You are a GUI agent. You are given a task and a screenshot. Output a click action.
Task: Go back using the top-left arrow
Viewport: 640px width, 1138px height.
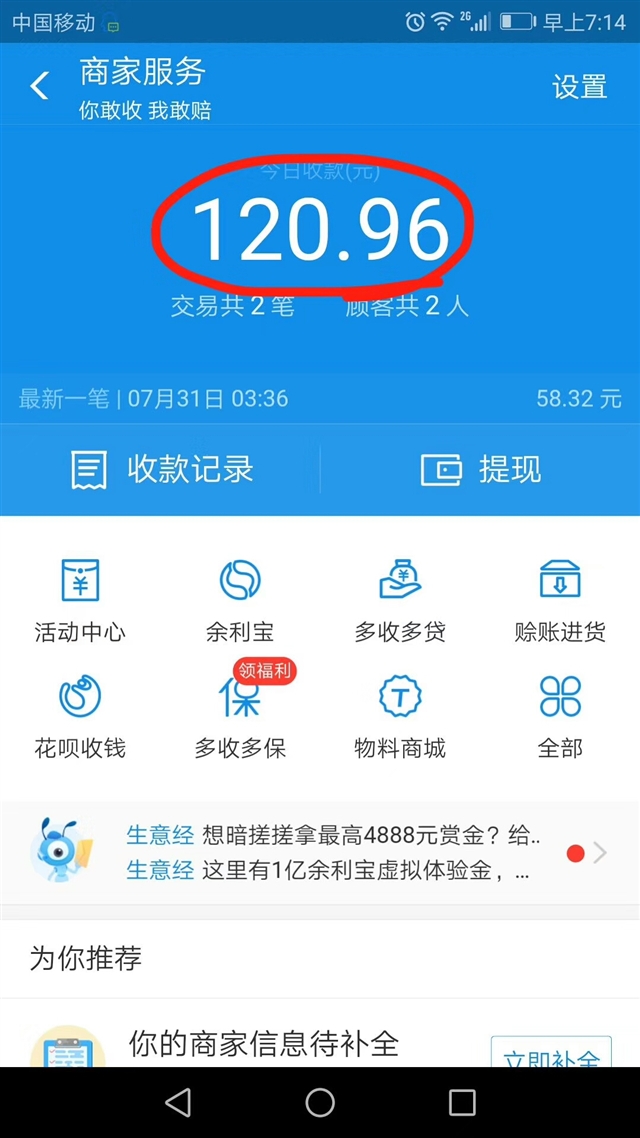pyautogui.click(x=39, y=86)
